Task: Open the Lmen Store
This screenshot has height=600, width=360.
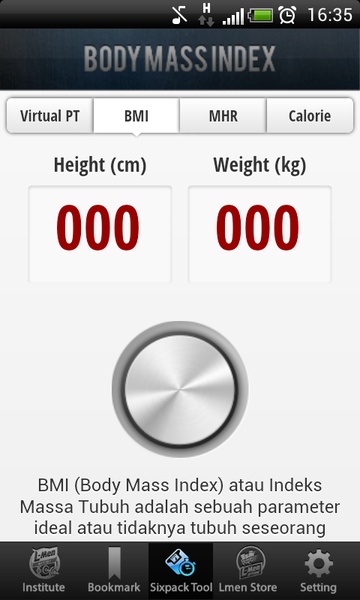Action: pyautogui.click(x=248, y=571)
